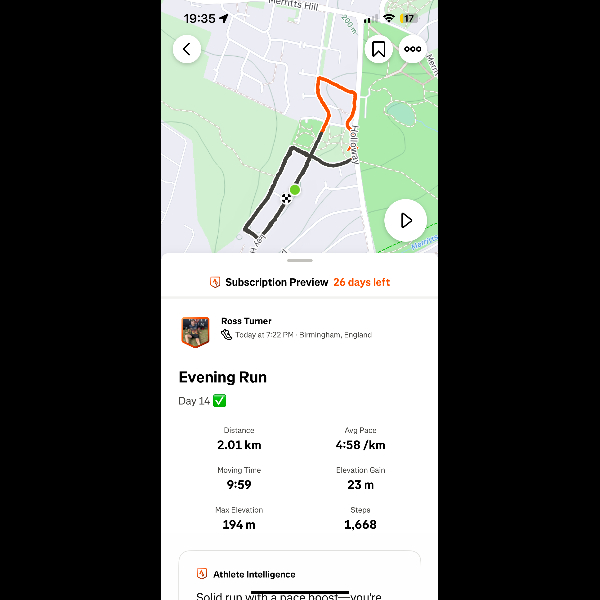Screen dimensions: 600x600
Task: Open the Subscription Preview banner
Action: click(x=300, y=282)
